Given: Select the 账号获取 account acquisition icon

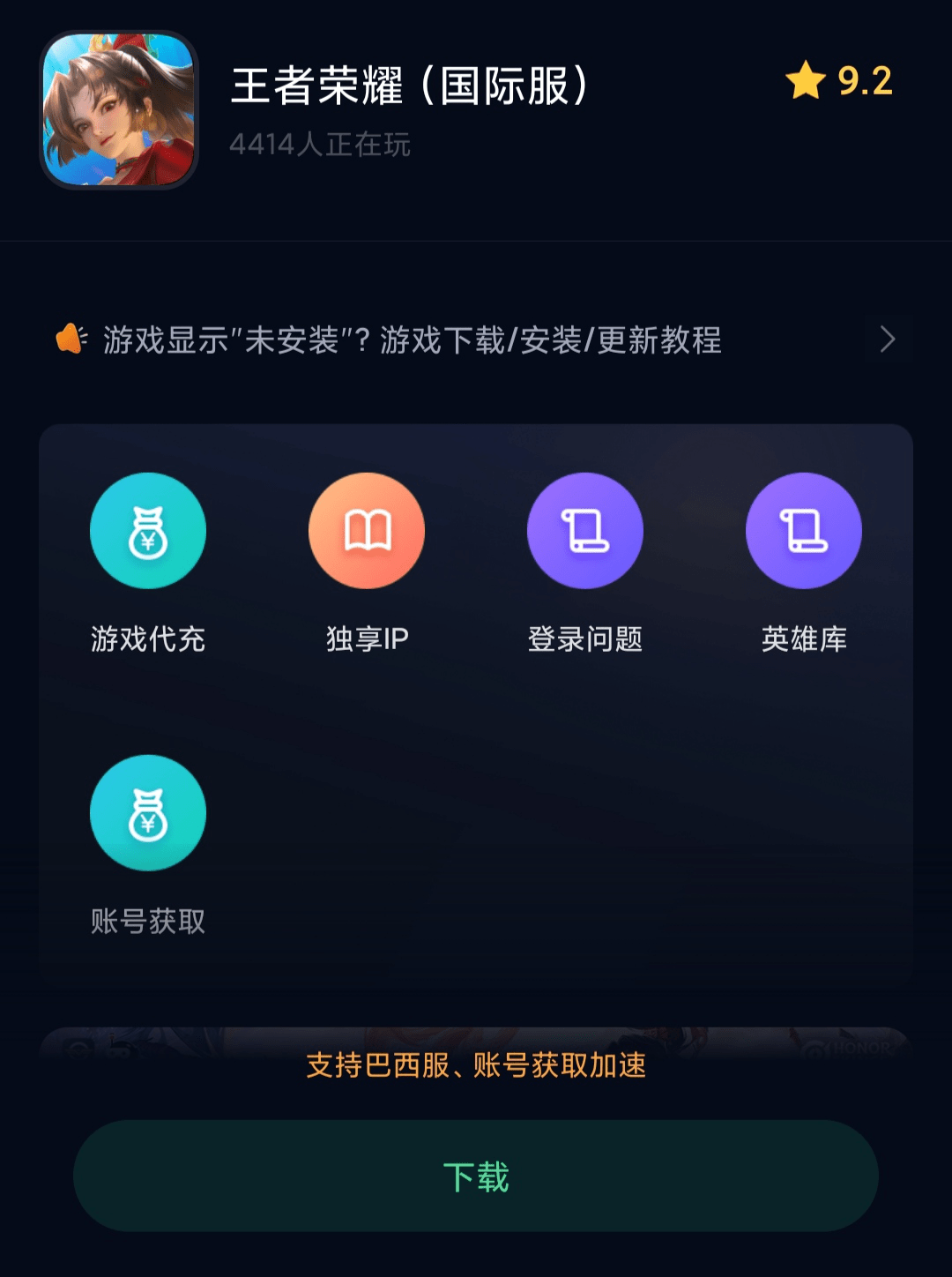Looking at the screenshot, I should coord(148,812).
